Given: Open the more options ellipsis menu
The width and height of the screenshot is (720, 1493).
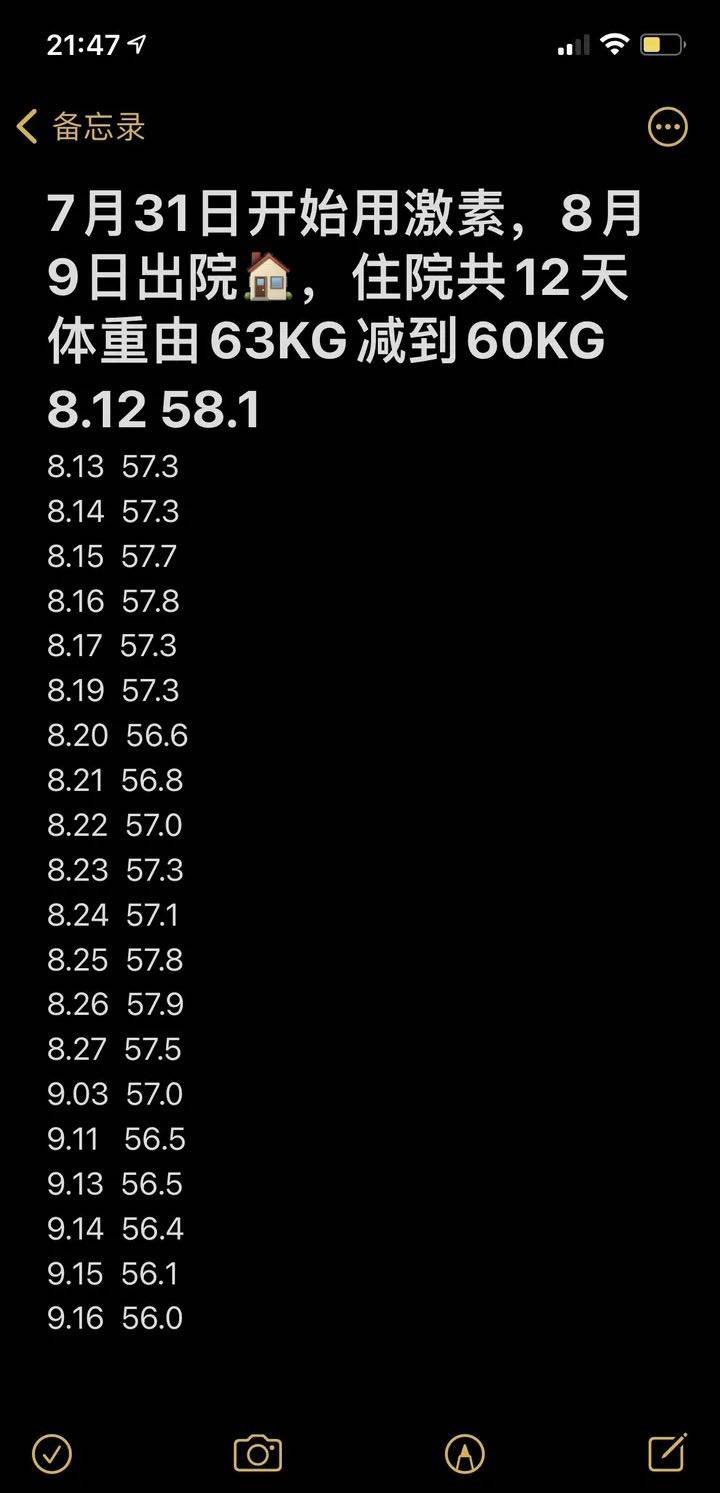Looking at the screenshot, I should (667, 127).
